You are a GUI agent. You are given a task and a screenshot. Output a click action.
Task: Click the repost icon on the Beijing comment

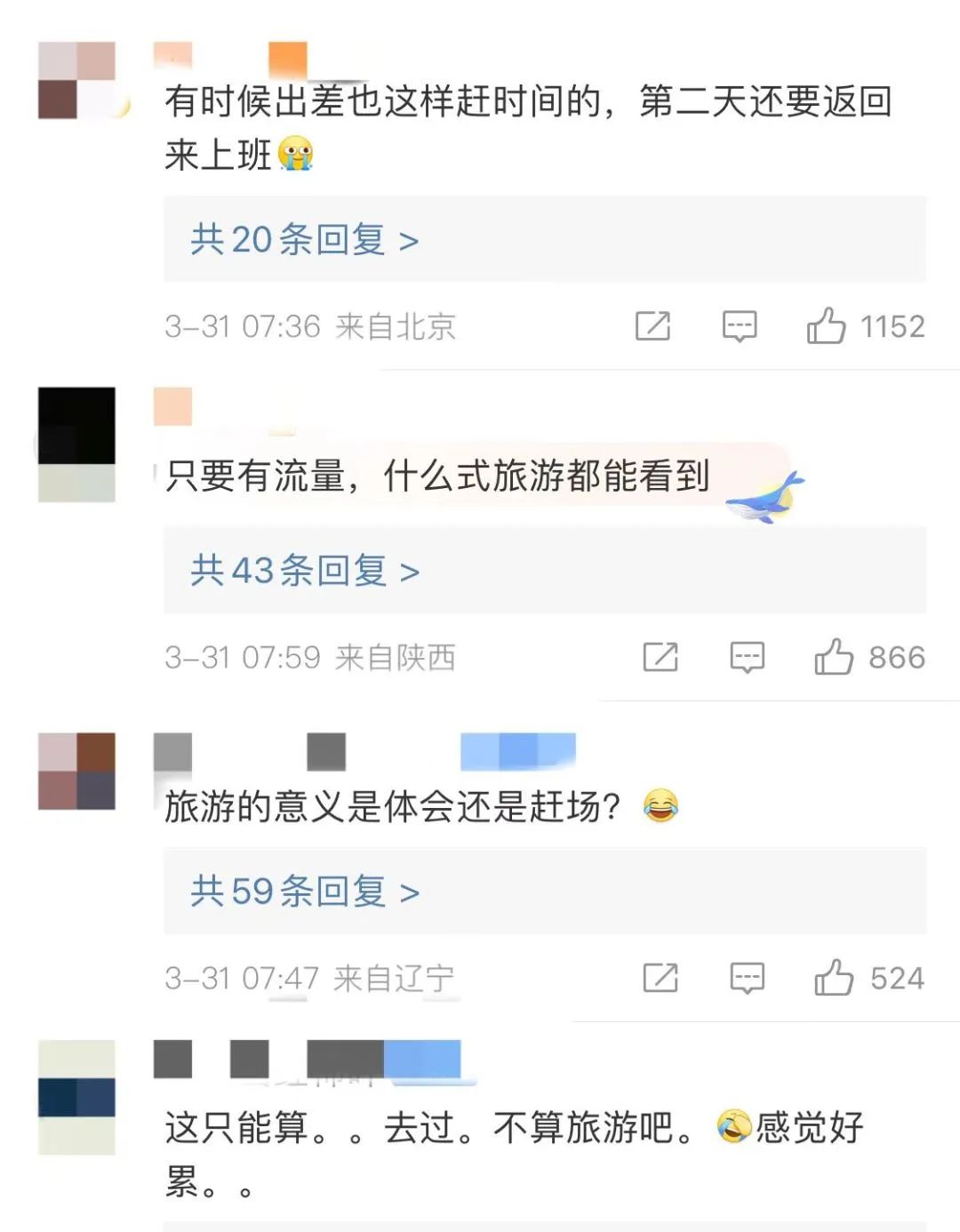coord(653,326)
